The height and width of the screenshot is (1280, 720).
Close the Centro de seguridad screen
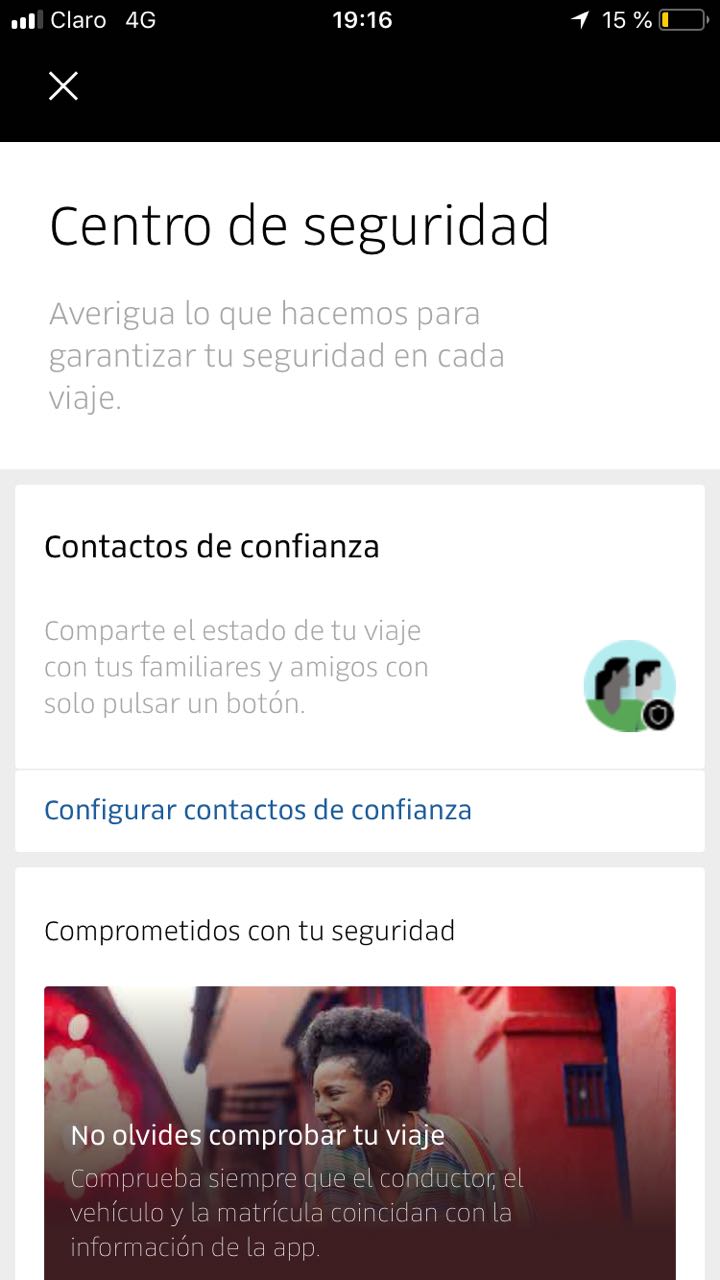coord(63,87)
